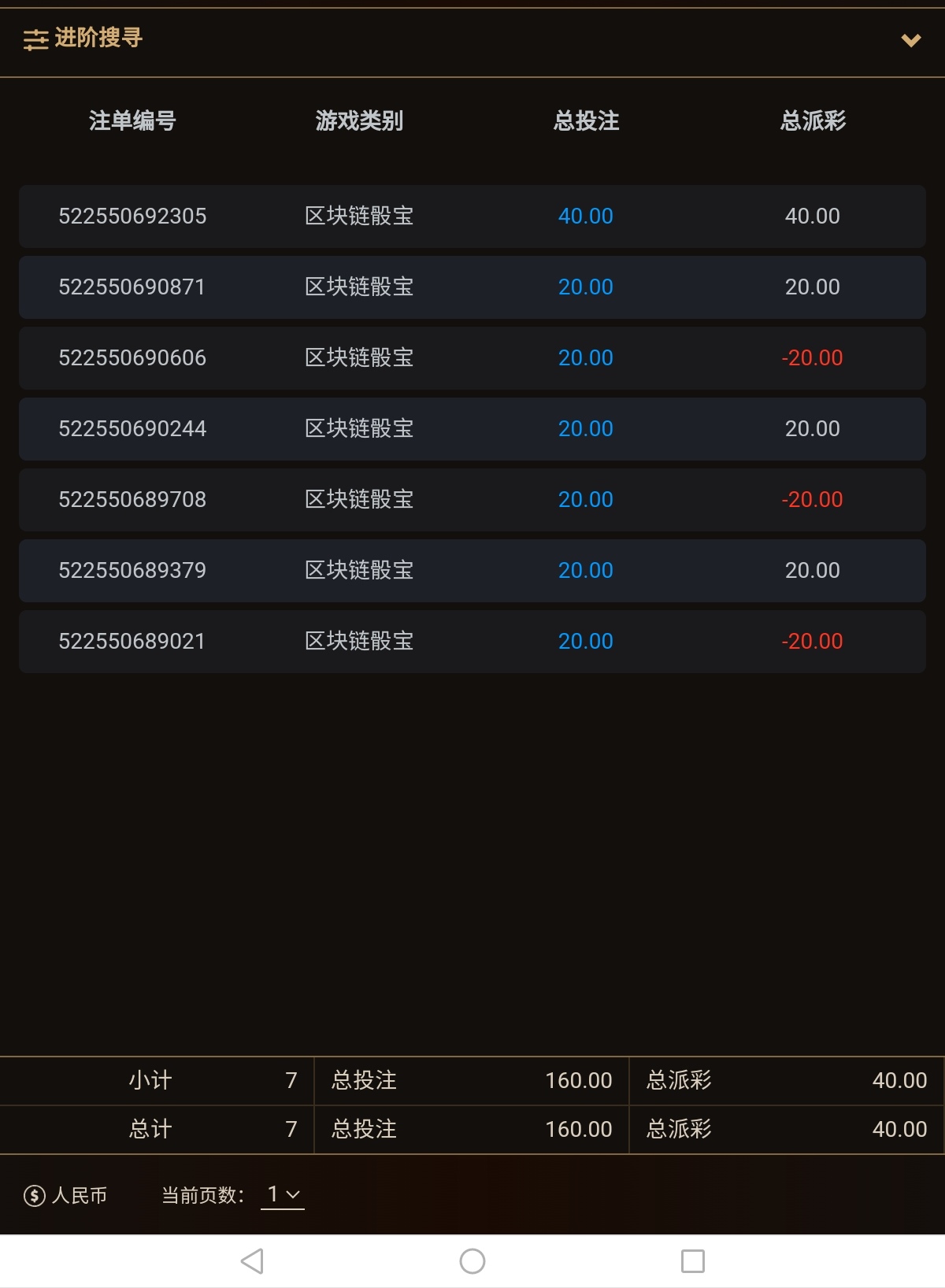Tap the system back button

(252, 1261)
